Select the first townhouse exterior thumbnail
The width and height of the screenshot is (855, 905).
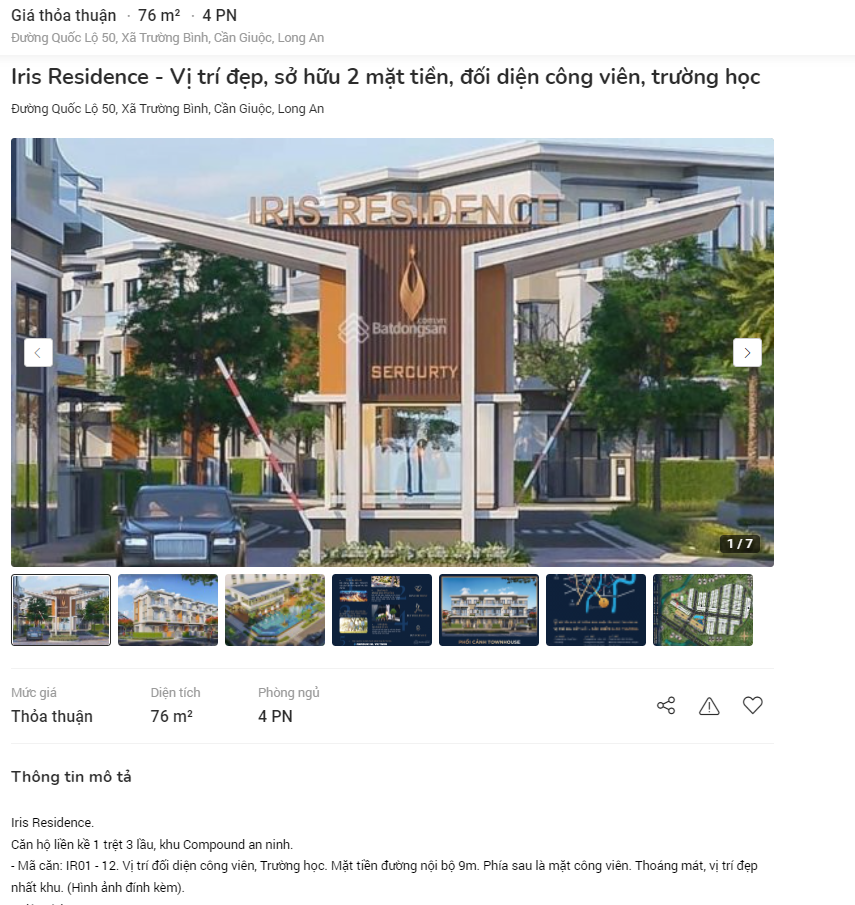coord(60,610)
